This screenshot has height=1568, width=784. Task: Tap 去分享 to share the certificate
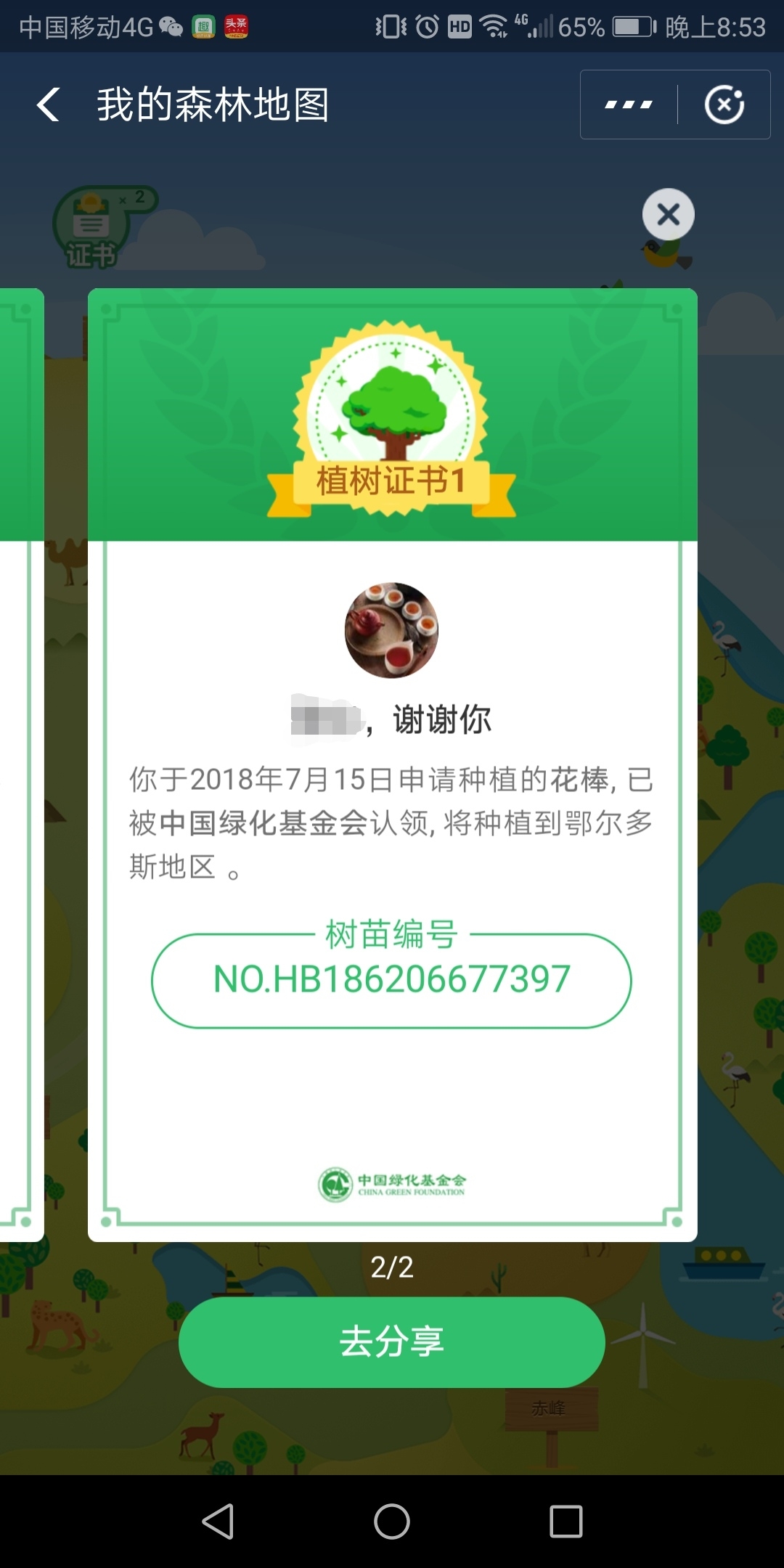pyautogui.click(x=392, y=1342)
